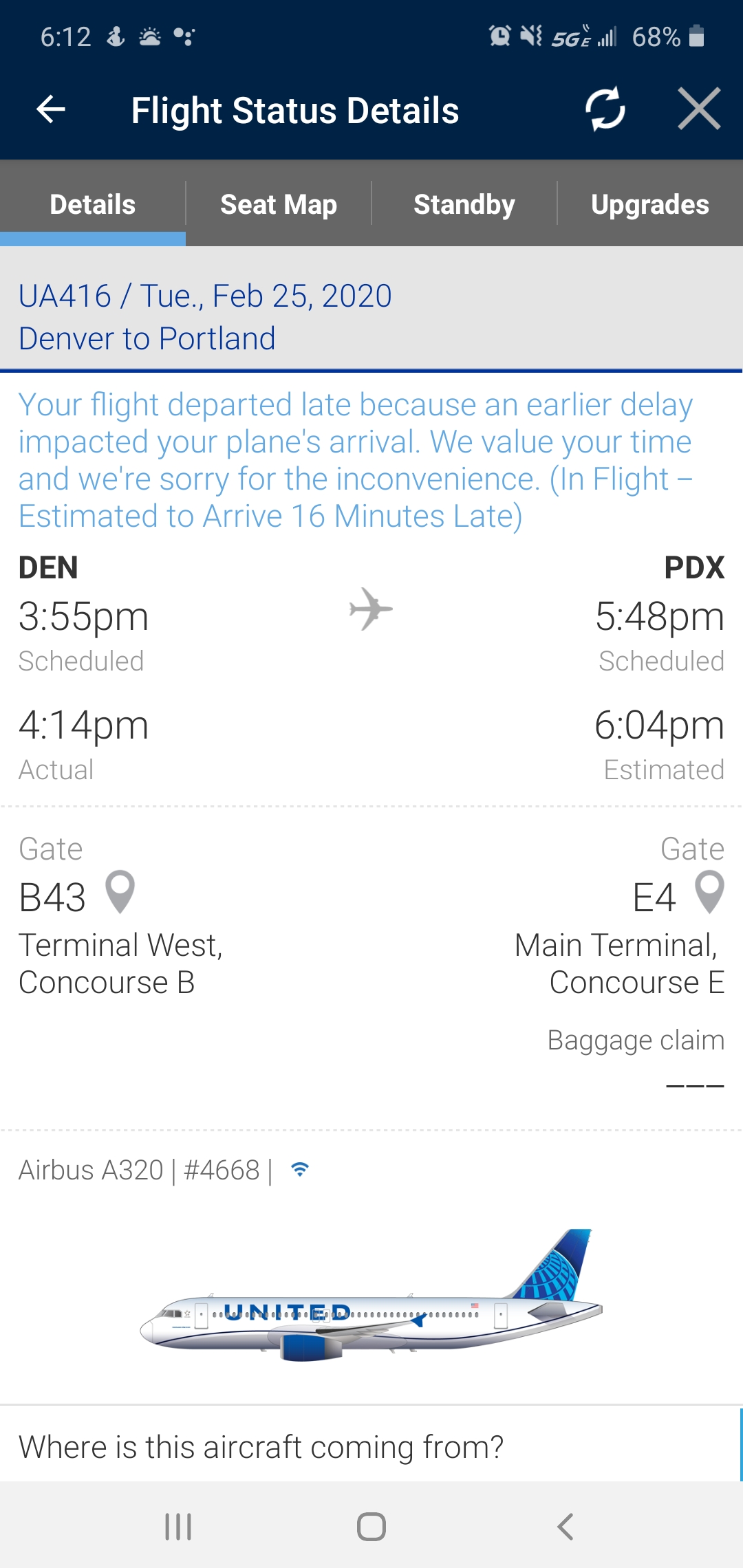Viewport: 743px width, 1568px height.
Task: Open recent apps from navigation bar
Action: point(178,1527)
